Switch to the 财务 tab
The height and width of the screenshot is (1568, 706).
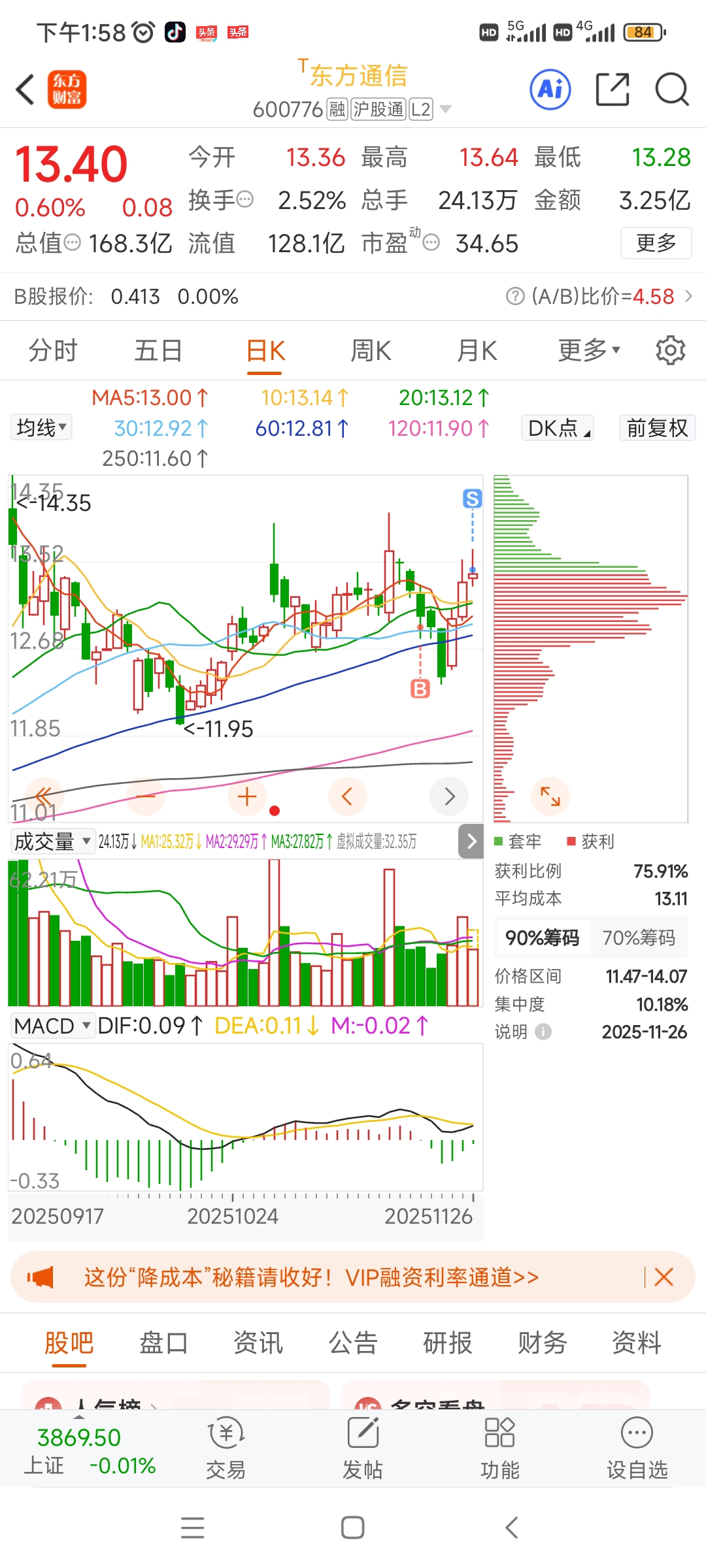tap(542, 1343)
